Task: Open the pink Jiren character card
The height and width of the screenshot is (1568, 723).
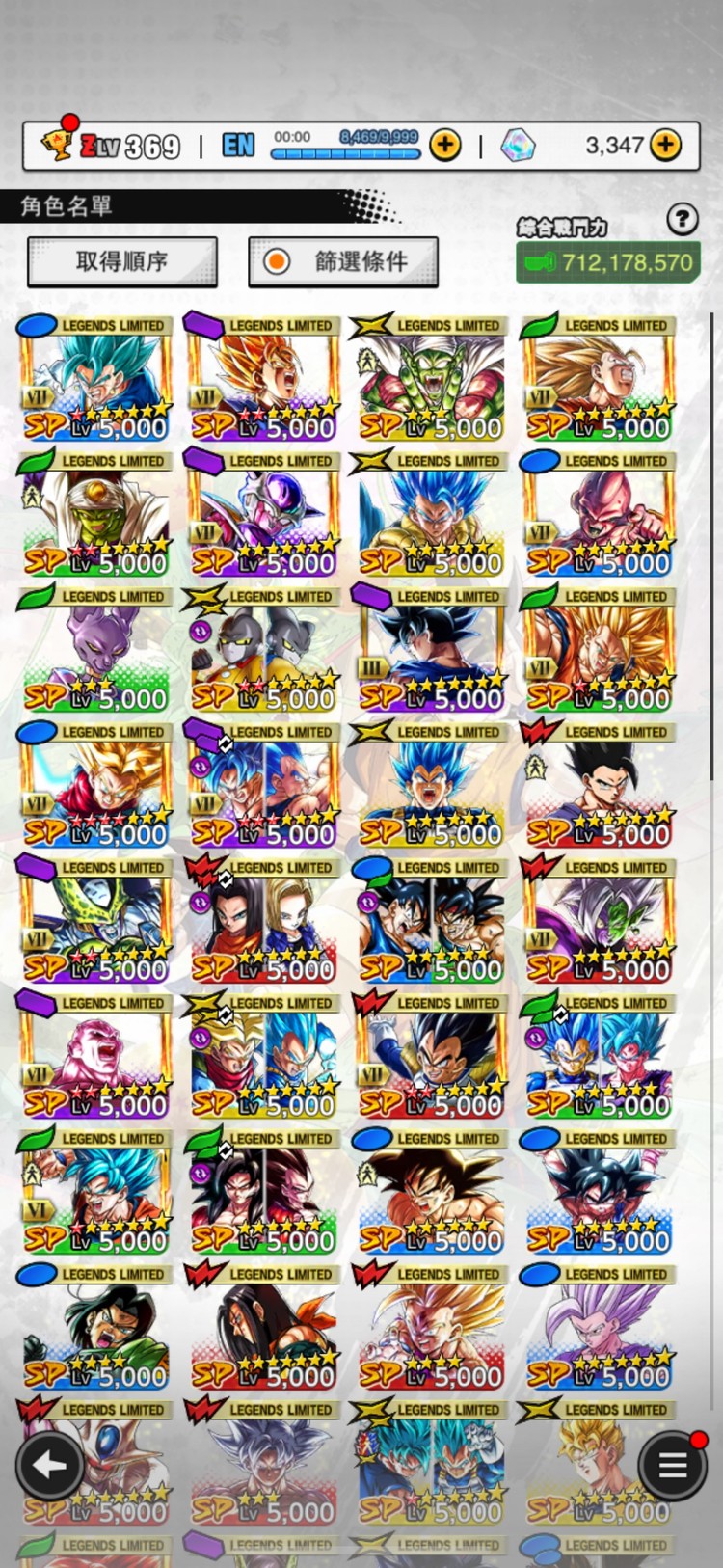Action: 94,1058
